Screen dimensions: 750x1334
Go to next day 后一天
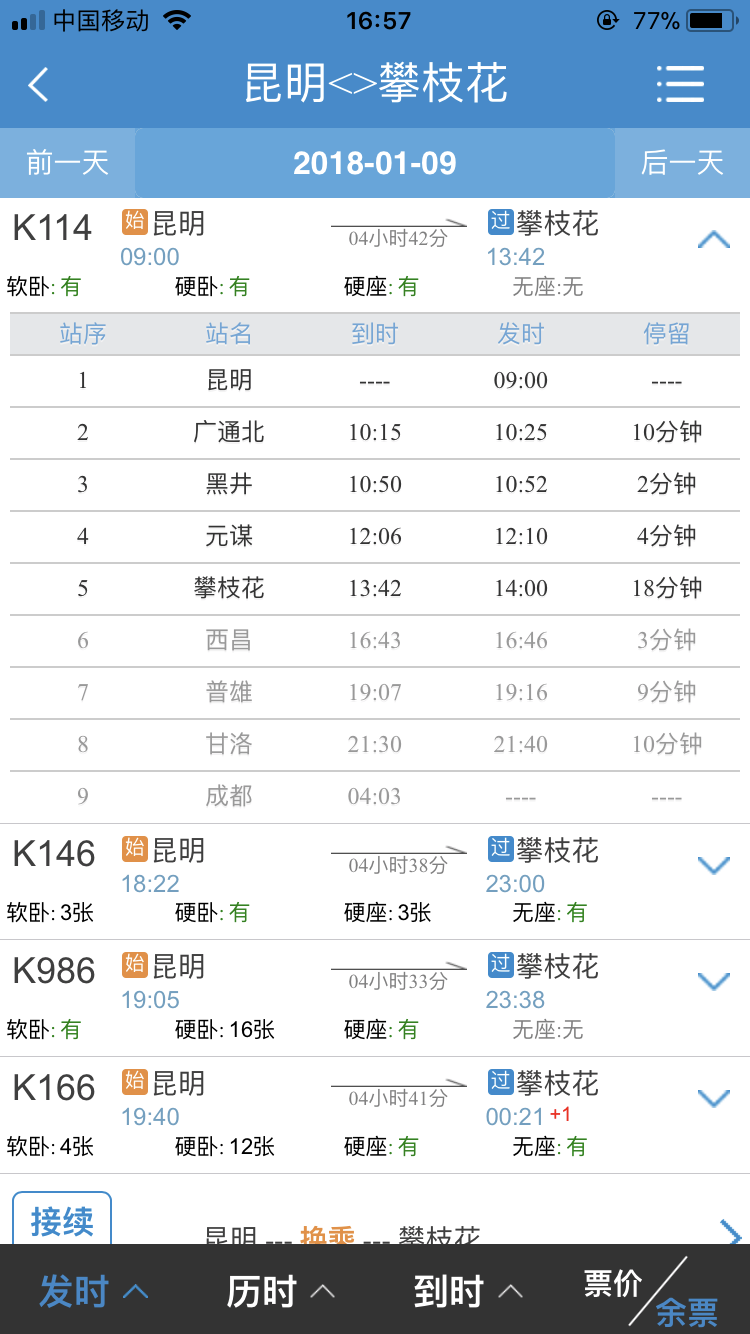point(682,163)
